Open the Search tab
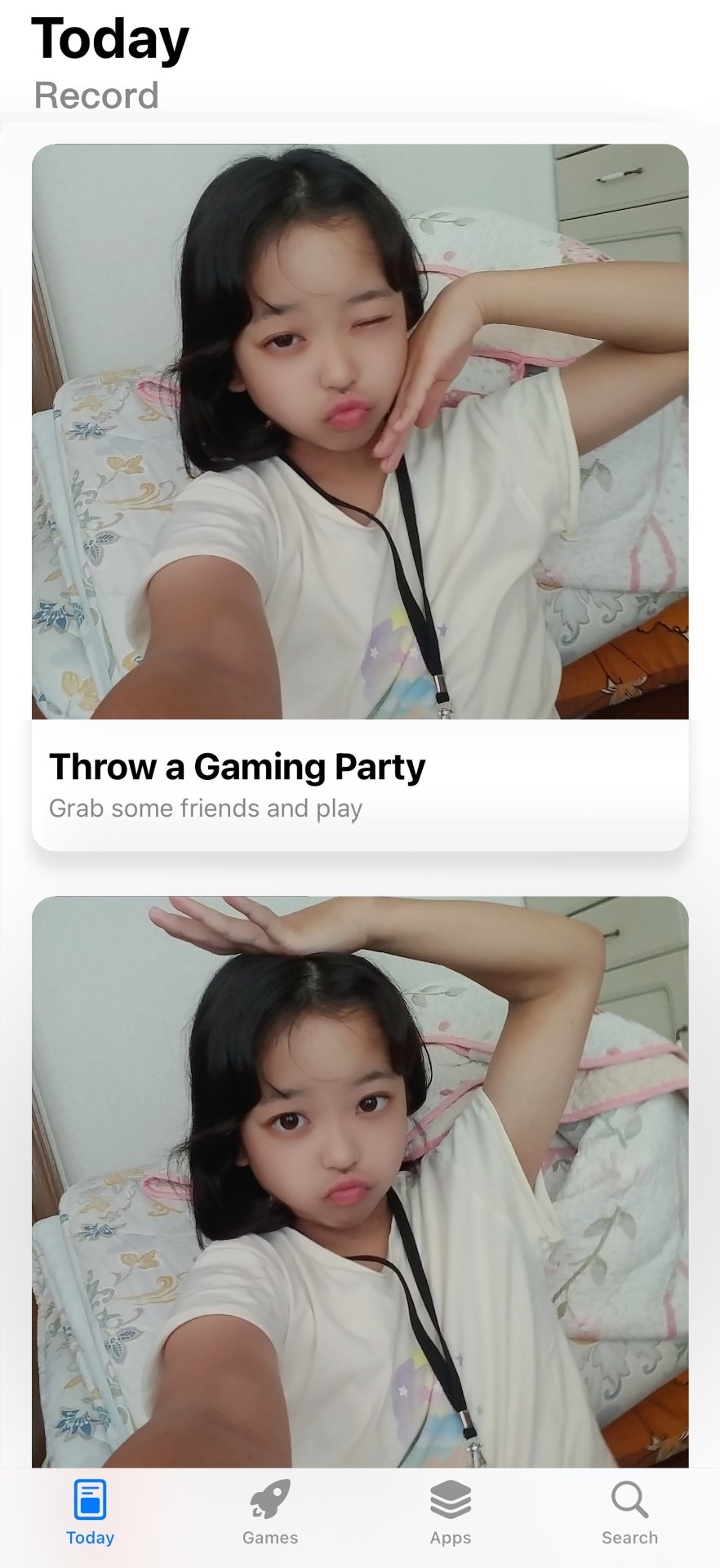 [x=629, y=1512]
